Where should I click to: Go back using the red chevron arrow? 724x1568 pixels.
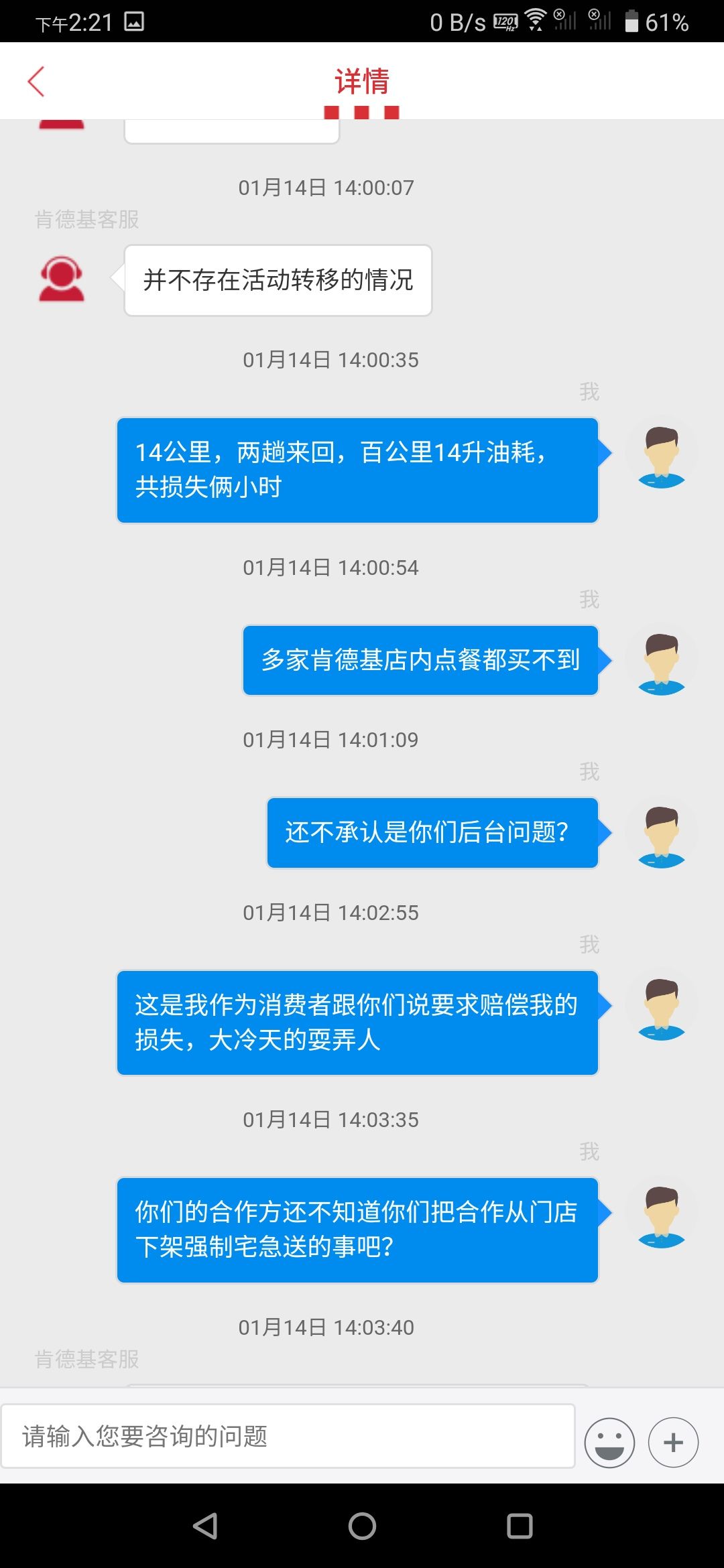point(37,80)
